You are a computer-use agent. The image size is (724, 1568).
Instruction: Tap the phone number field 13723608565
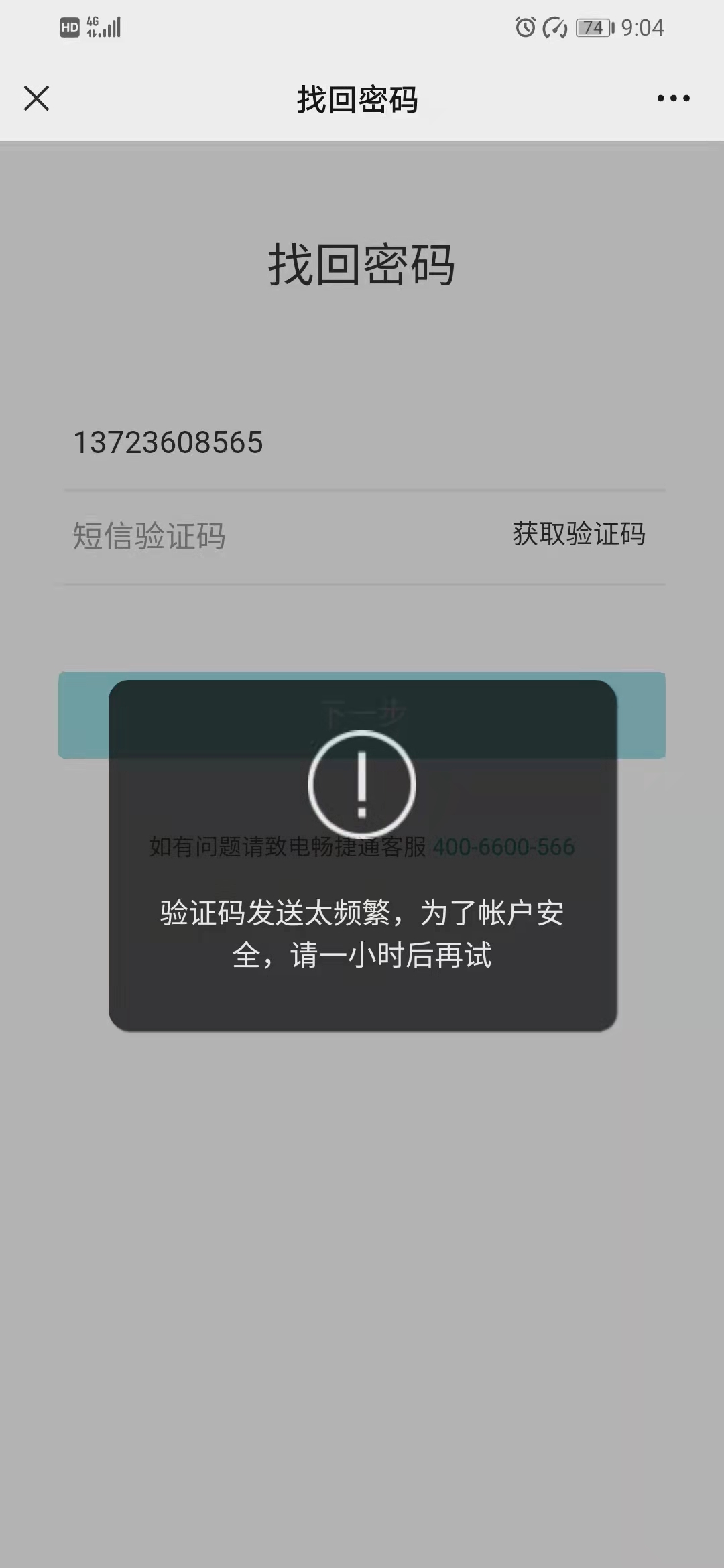tap(268, 443)
